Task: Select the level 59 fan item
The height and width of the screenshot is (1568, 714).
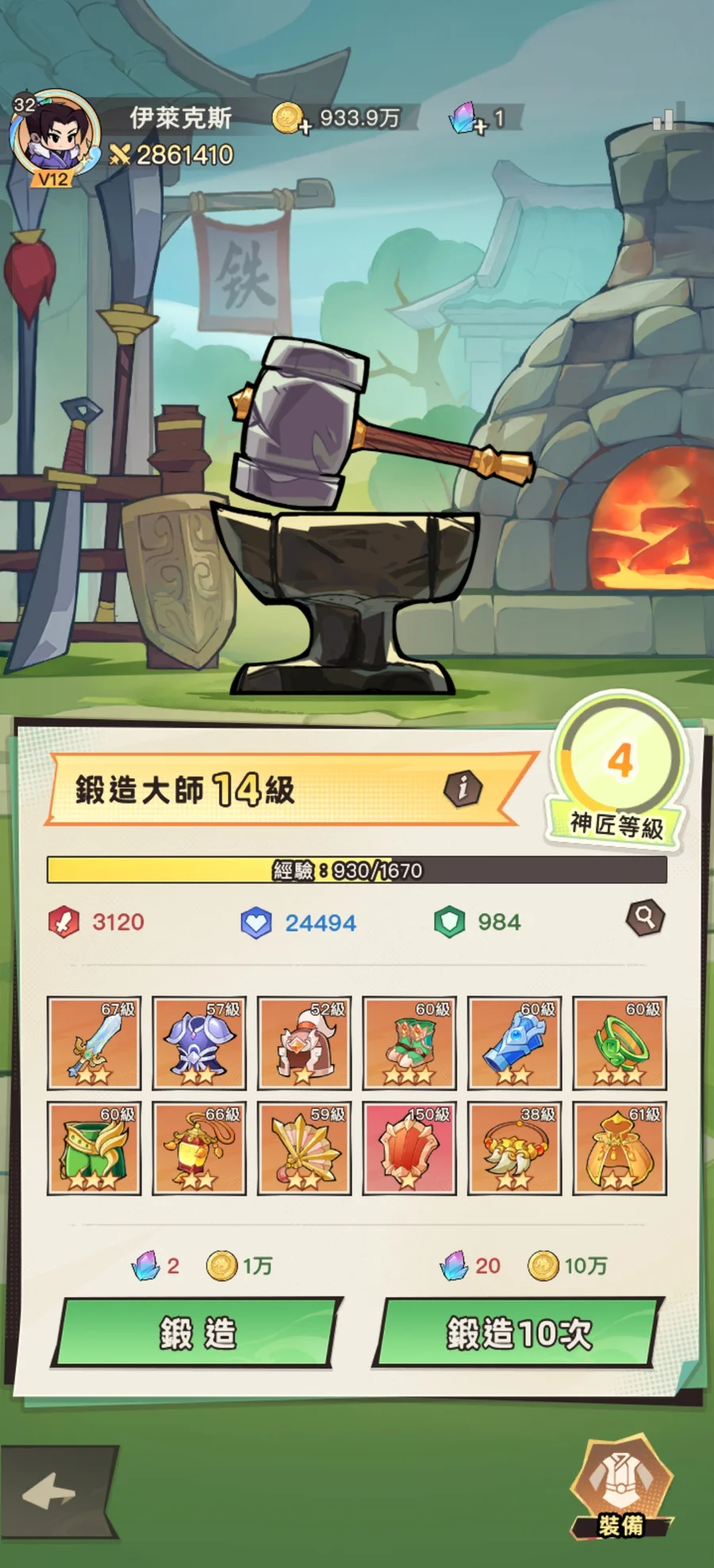Action: [x=305, y=1148]
